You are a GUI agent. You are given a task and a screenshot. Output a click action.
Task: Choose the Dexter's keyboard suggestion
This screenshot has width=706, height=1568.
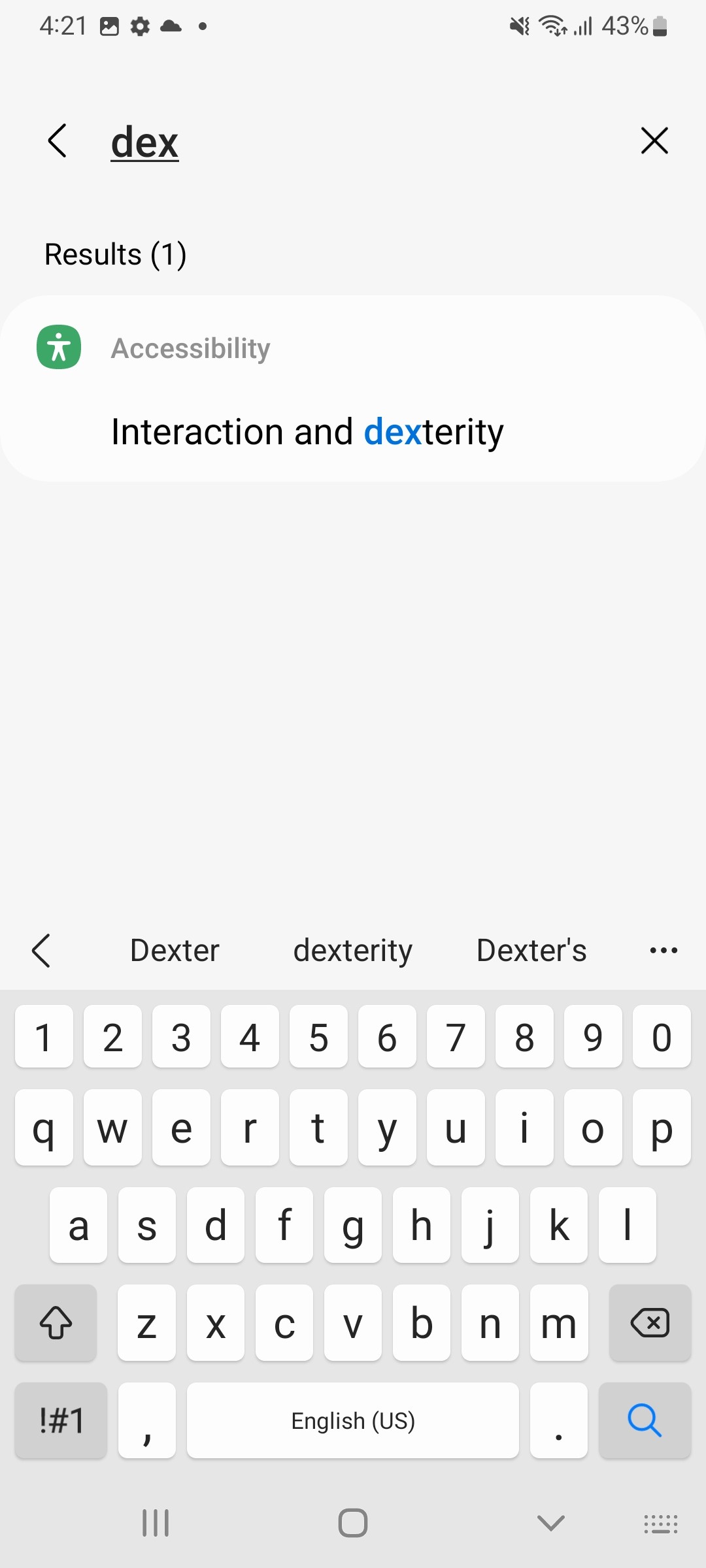(x=531, y=950)
